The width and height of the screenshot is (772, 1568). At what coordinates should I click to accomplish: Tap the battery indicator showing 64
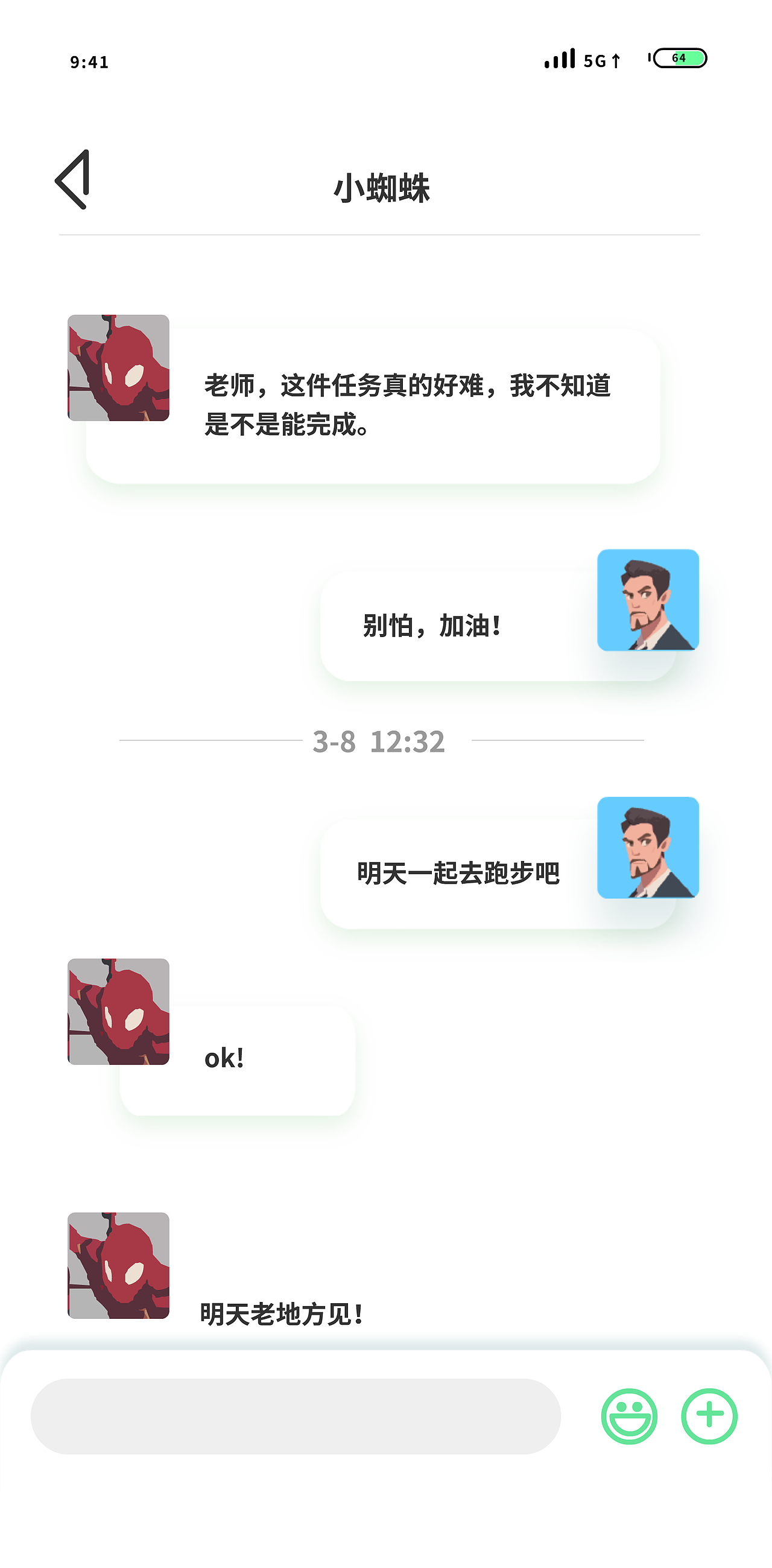point(679,59)
